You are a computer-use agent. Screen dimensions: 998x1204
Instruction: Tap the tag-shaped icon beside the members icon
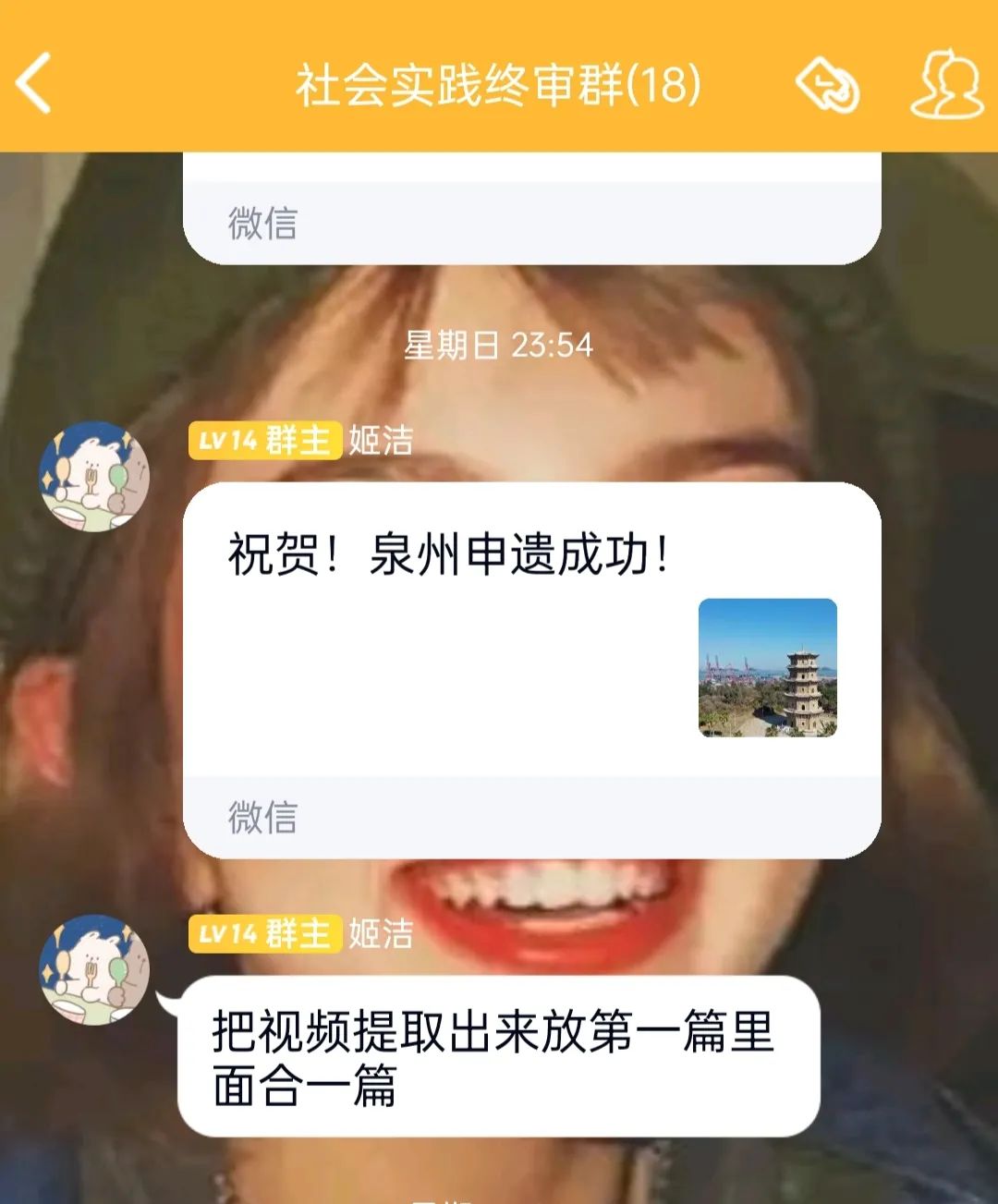[828, 85]
